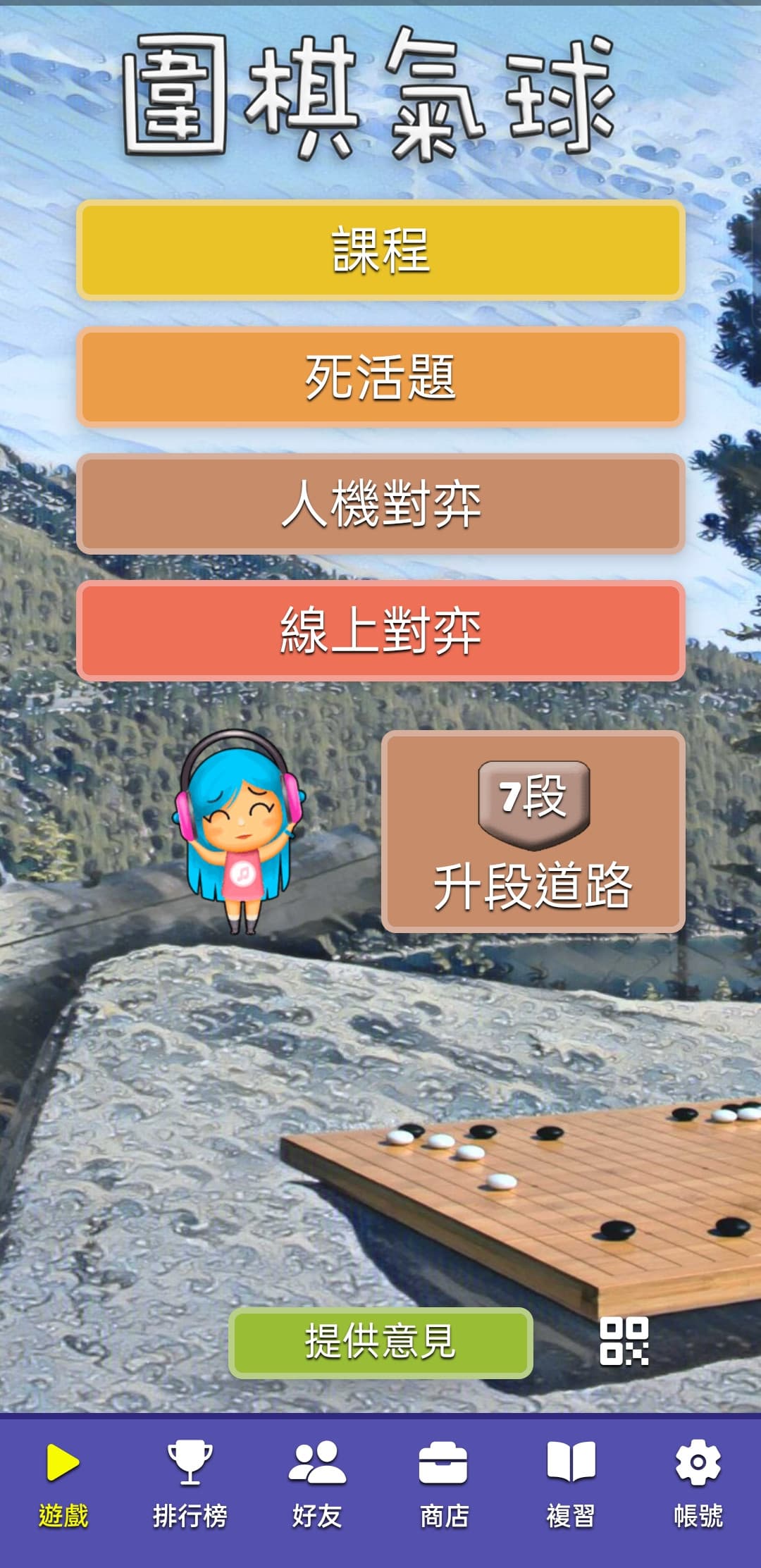Open the 升段道路 7段 card
Screen dimensions: 761x1568
pyautogui.click(x=533, y=832)
